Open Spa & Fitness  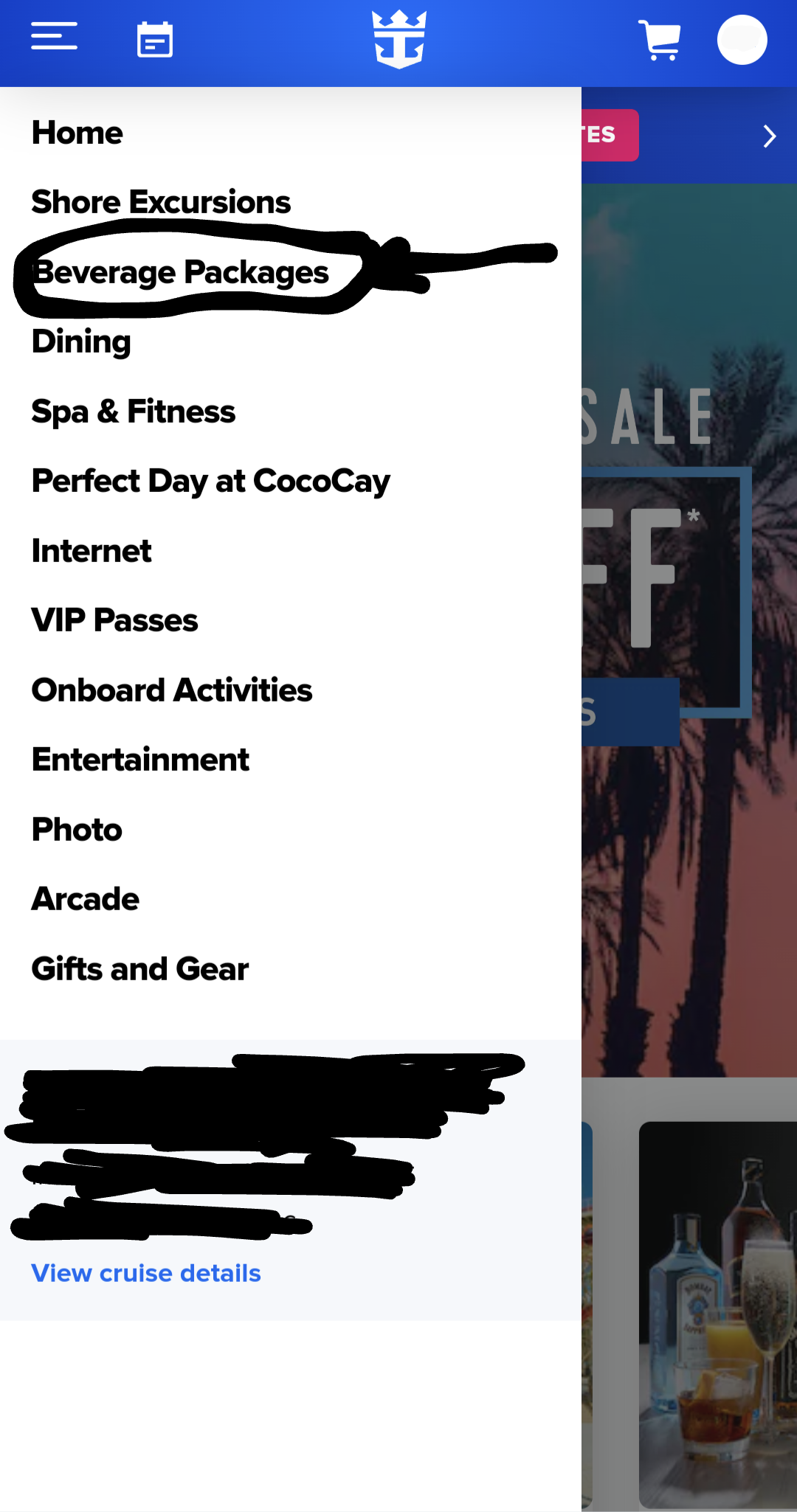pos(134,412)
